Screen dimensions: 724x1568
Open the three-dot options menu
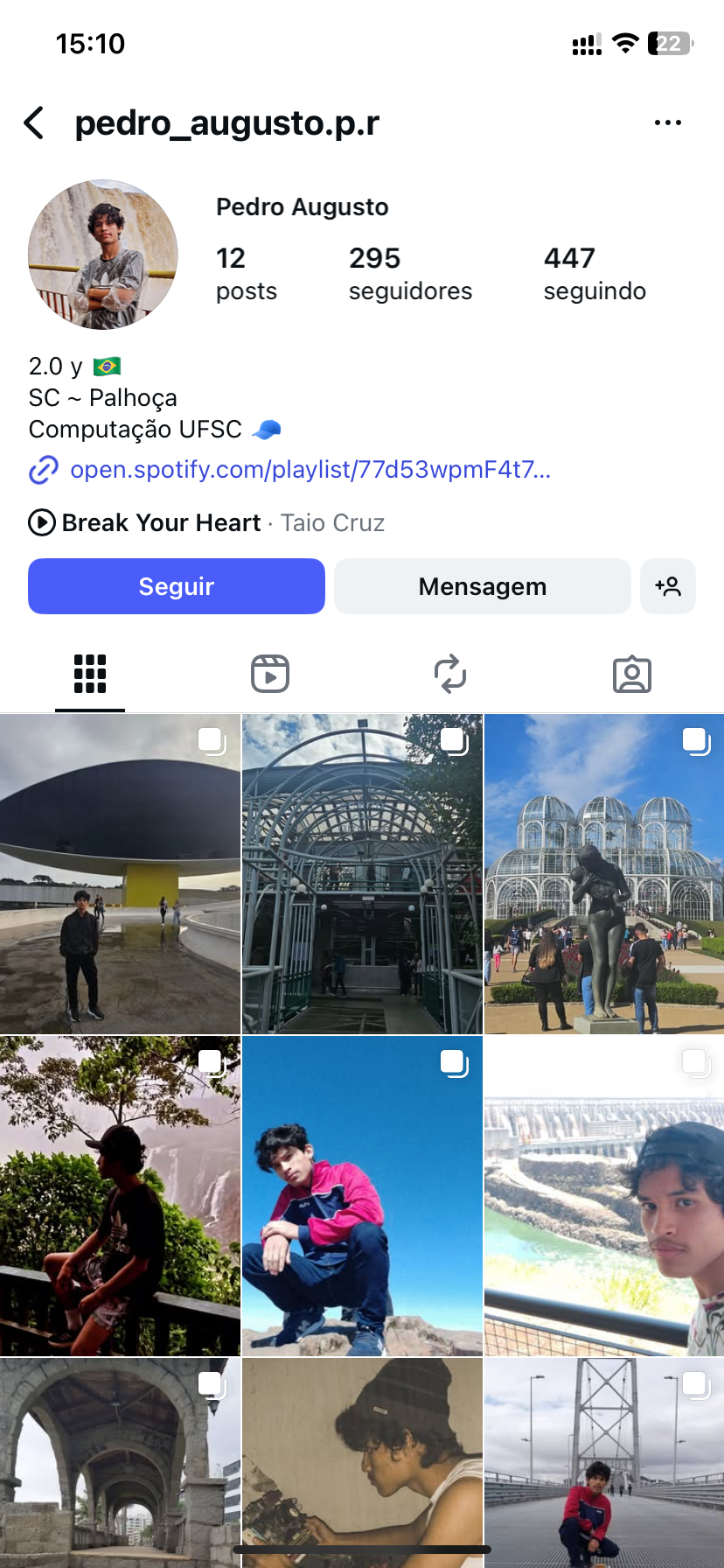pos(667,123)
